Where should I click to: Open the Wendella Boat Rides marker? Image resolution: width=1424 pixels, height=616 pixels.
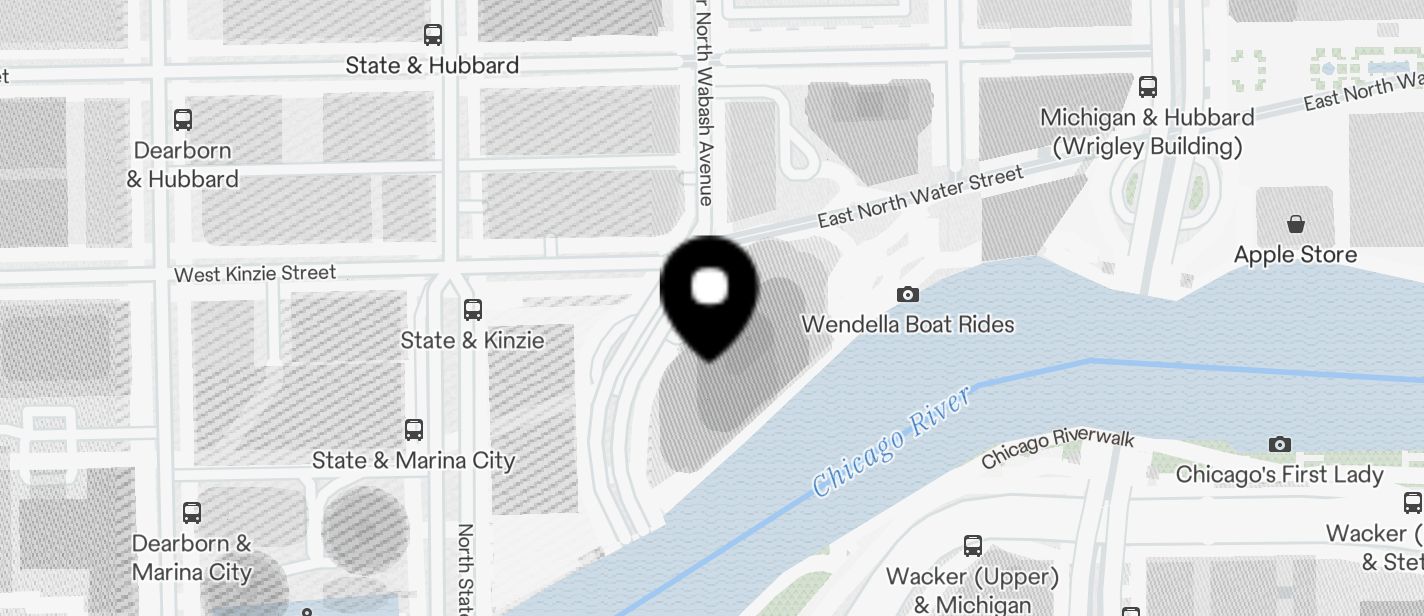tap(907, 294)
